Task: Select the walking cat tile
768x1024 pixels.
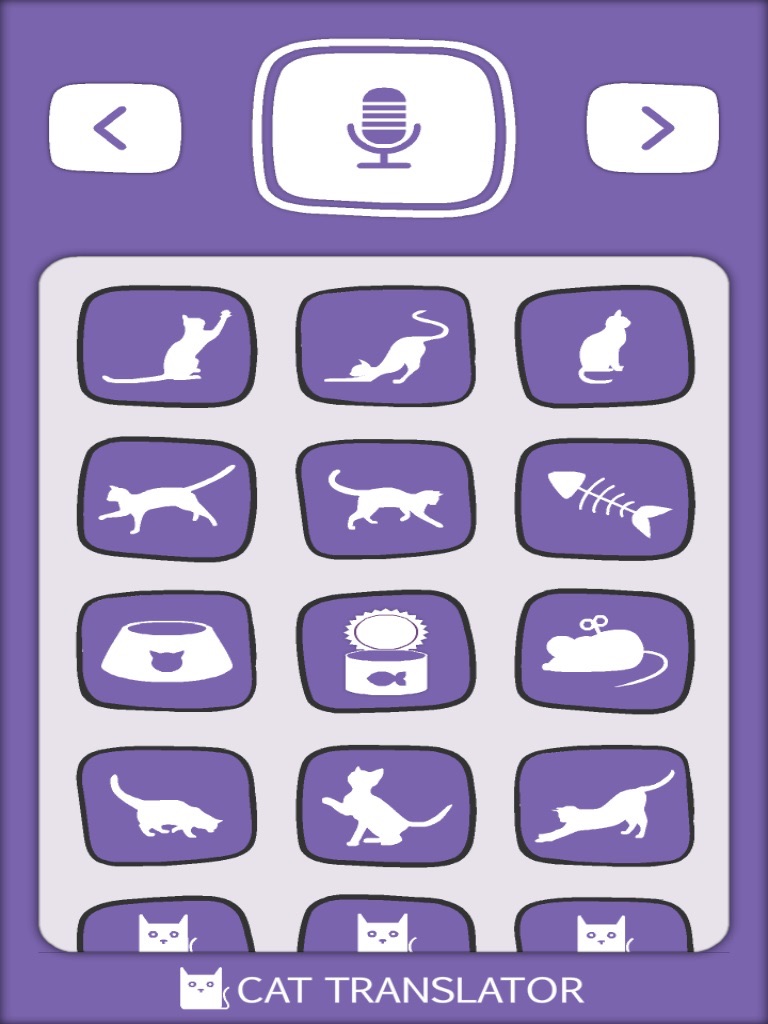Action: pos(385,500)
